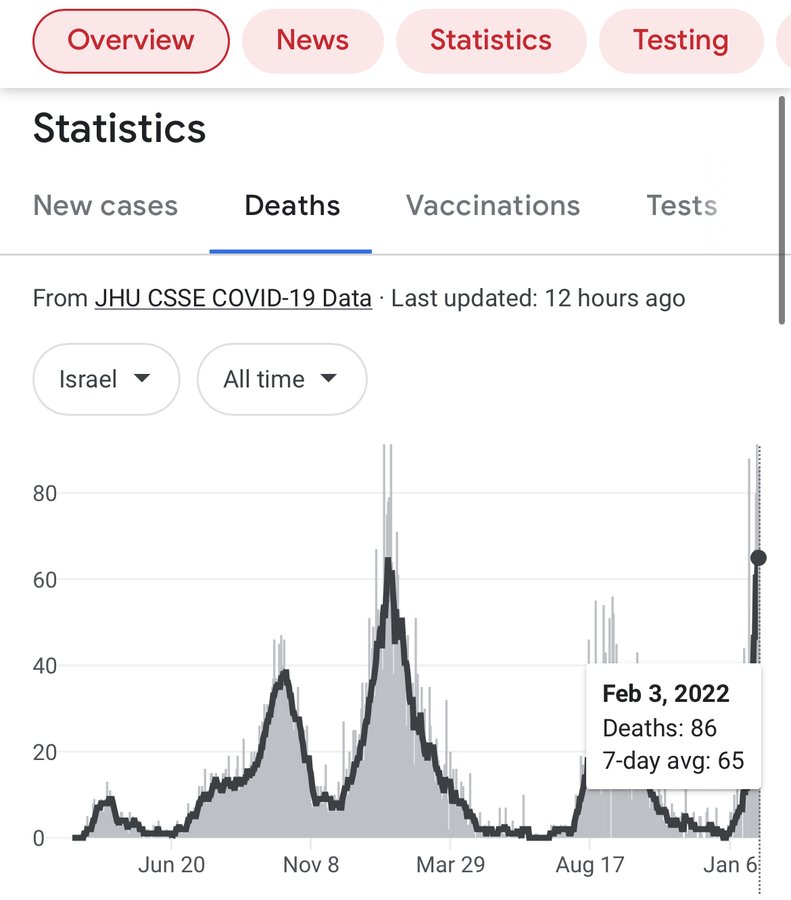Open the JHU CSSE COVID-19 Data link

[x=233, y=298]
